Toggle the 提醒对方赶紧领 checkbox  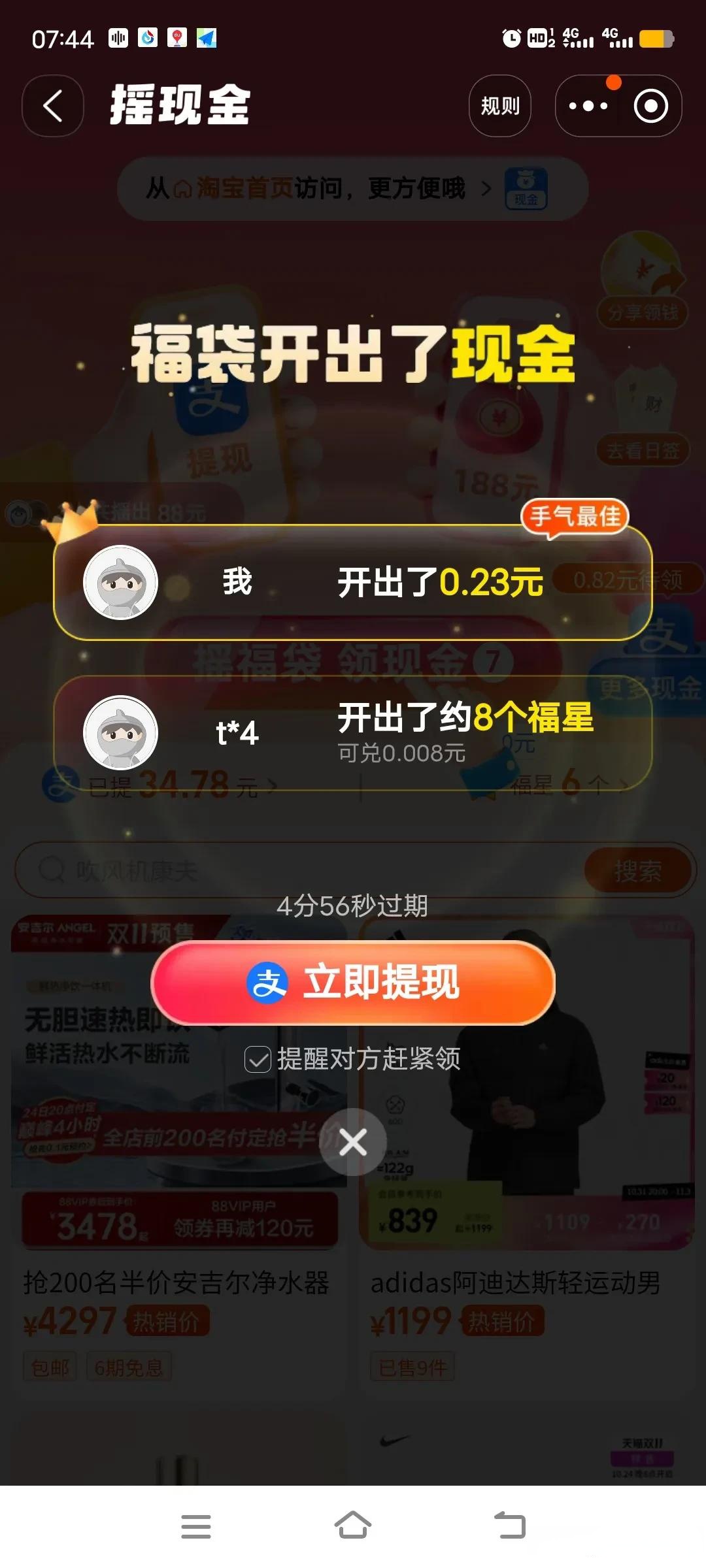click(x=258, y=1059)
